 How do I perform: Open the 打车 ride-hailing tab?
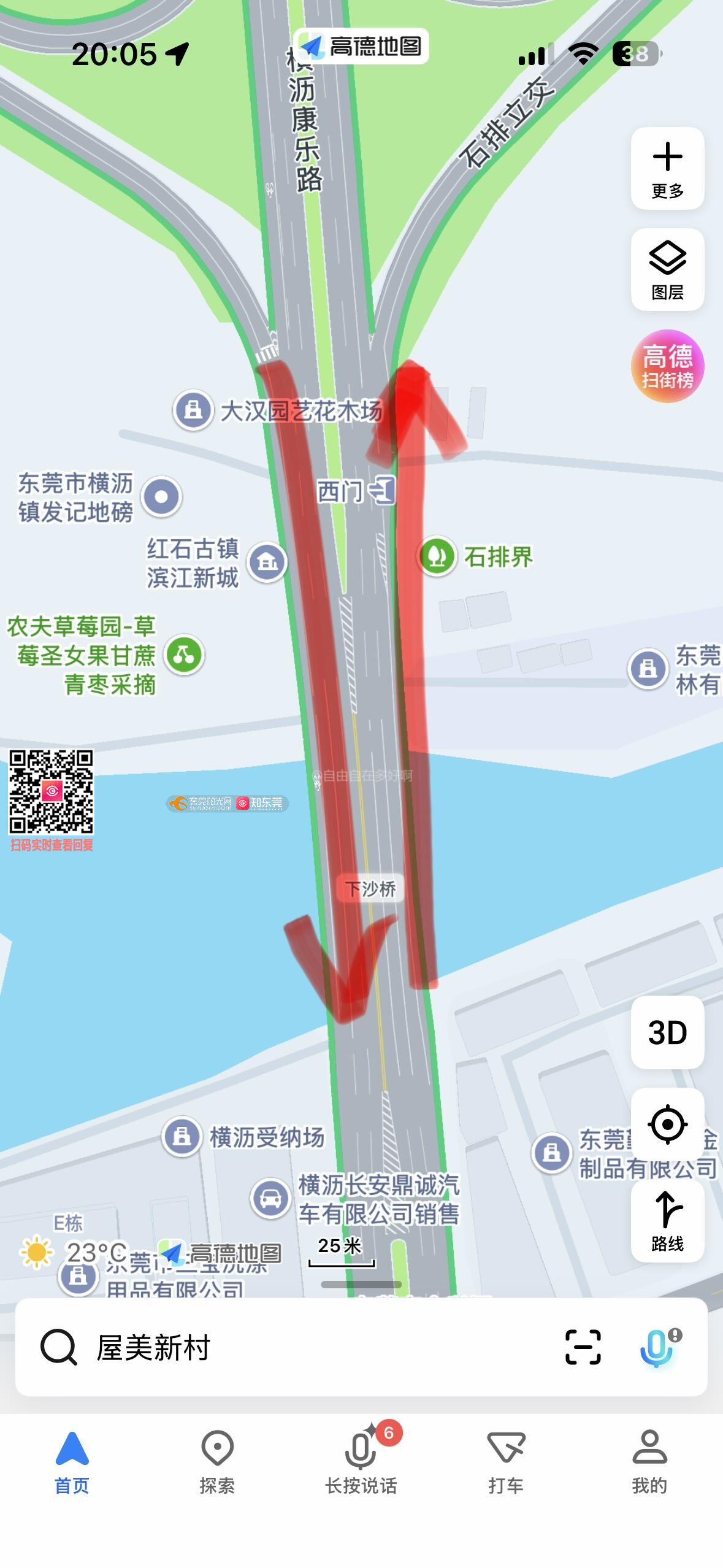[x=506, y=1463]
